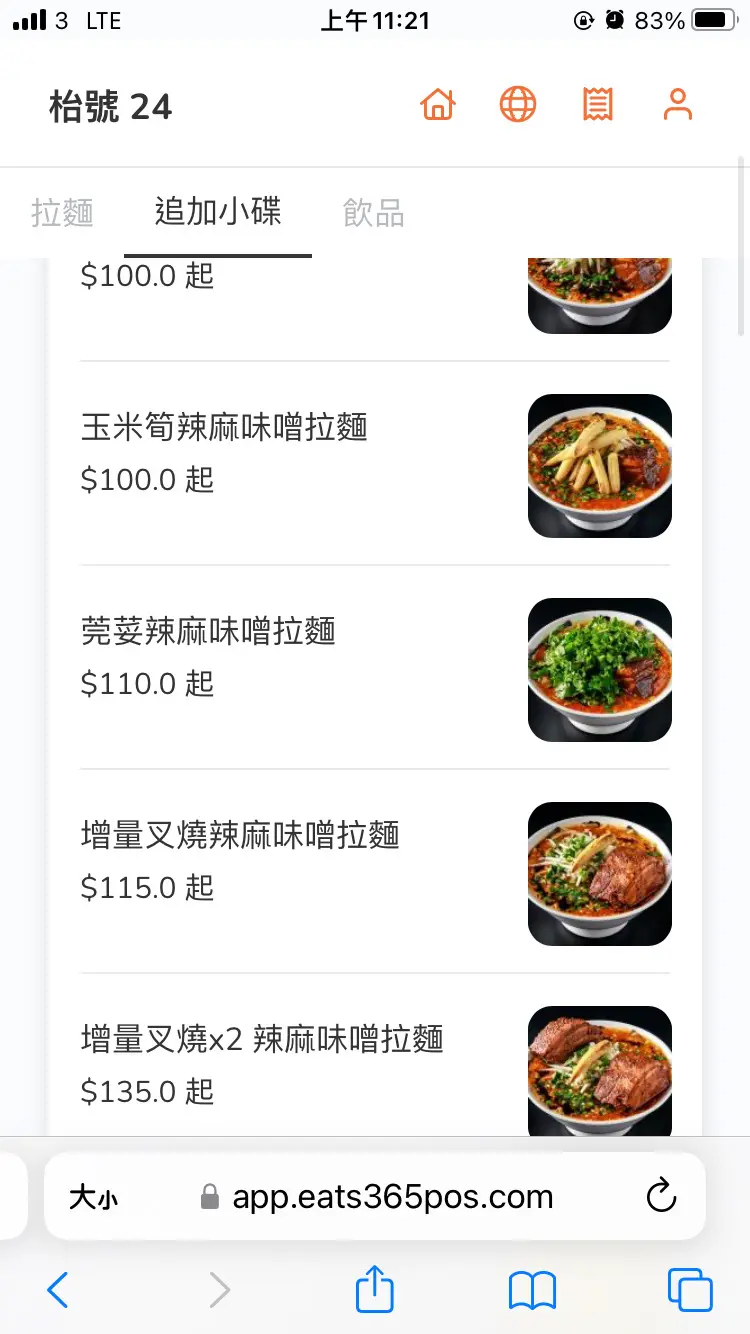Show all open Safari tabs
The image size is (750, 1334).
pos(690,1290)
